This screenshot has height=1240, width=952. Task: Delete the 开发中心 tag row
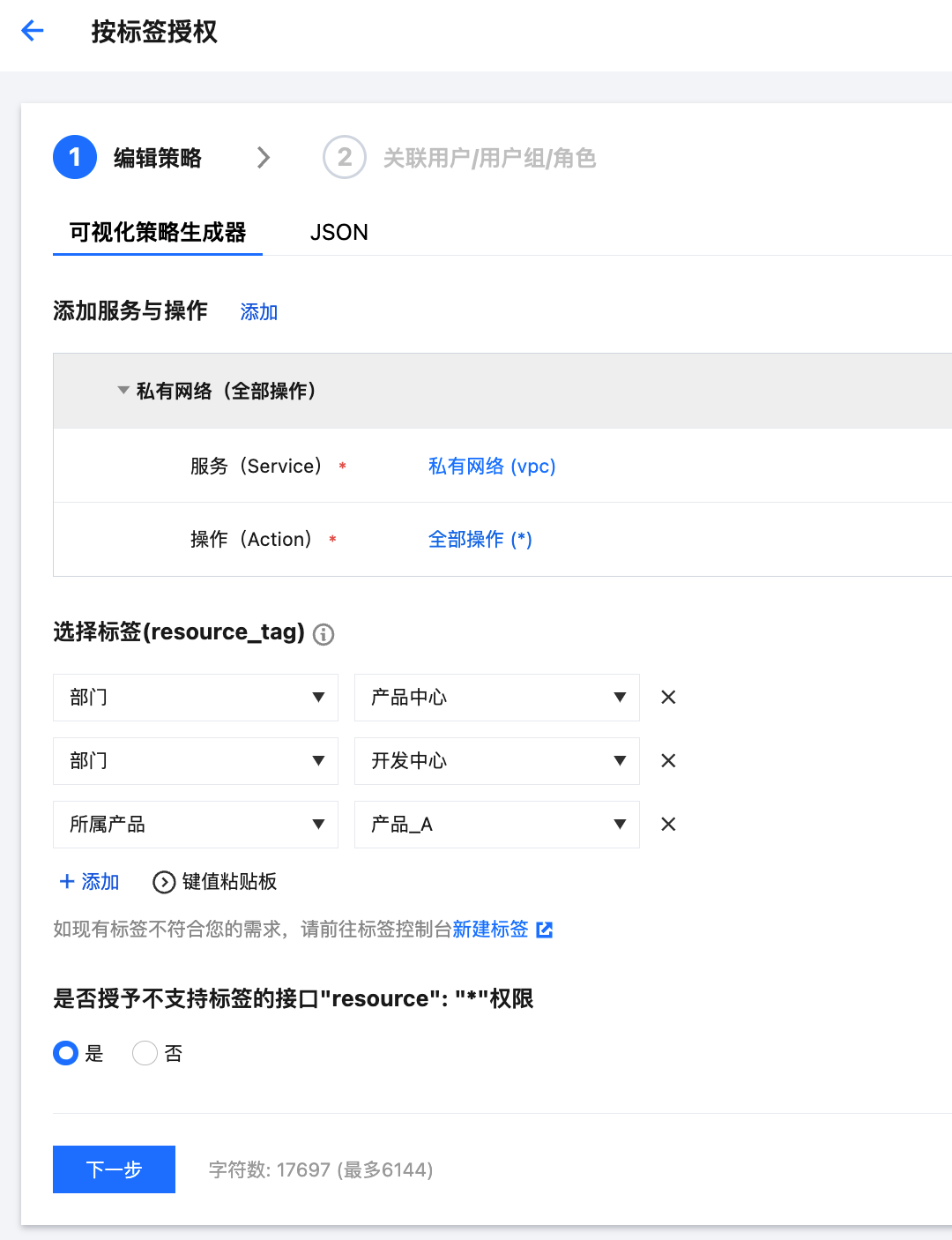pyautogui.click(x=668, y=761)
